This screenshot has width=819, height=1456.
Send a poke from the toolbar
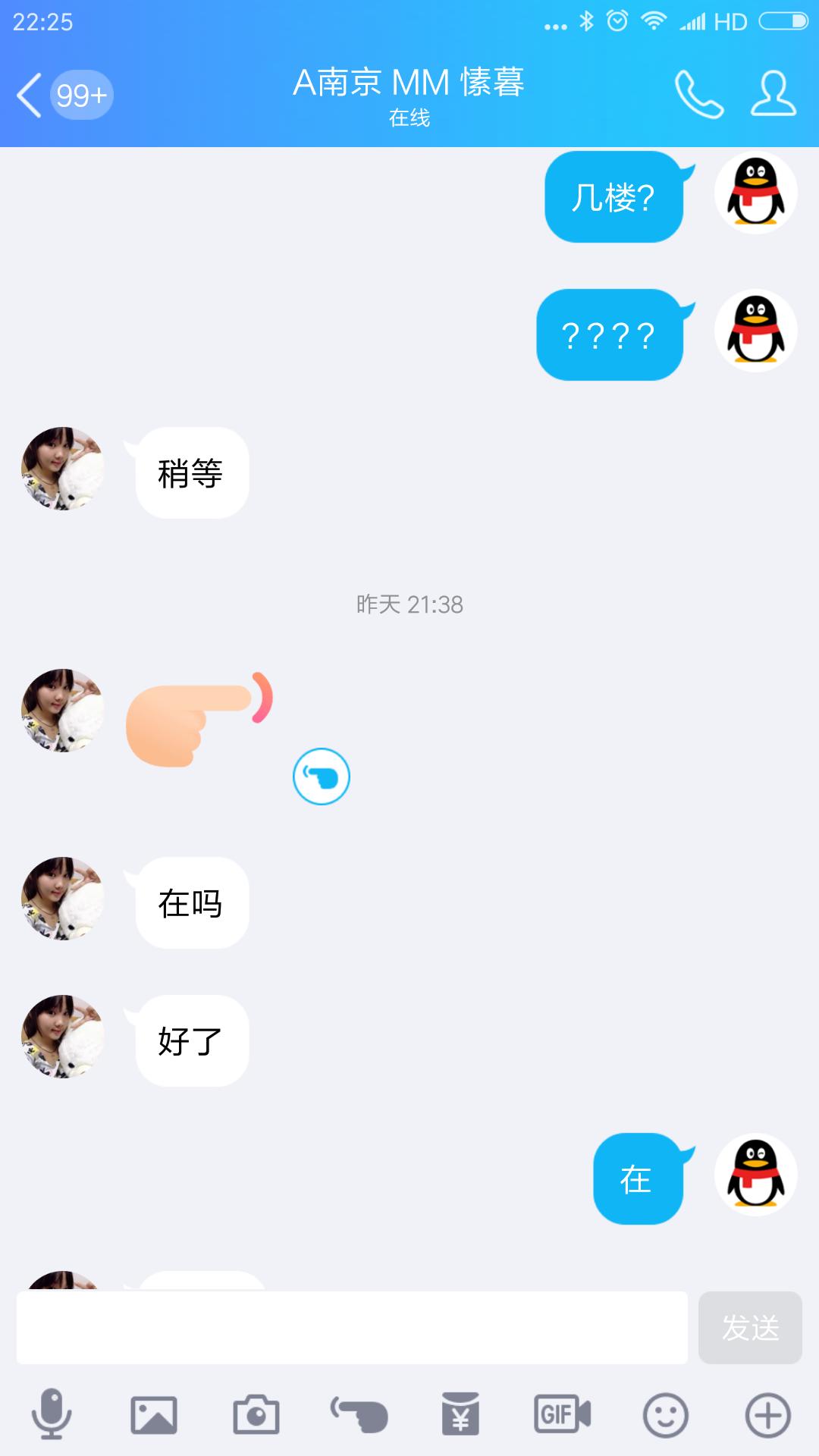click(359, 1415)
